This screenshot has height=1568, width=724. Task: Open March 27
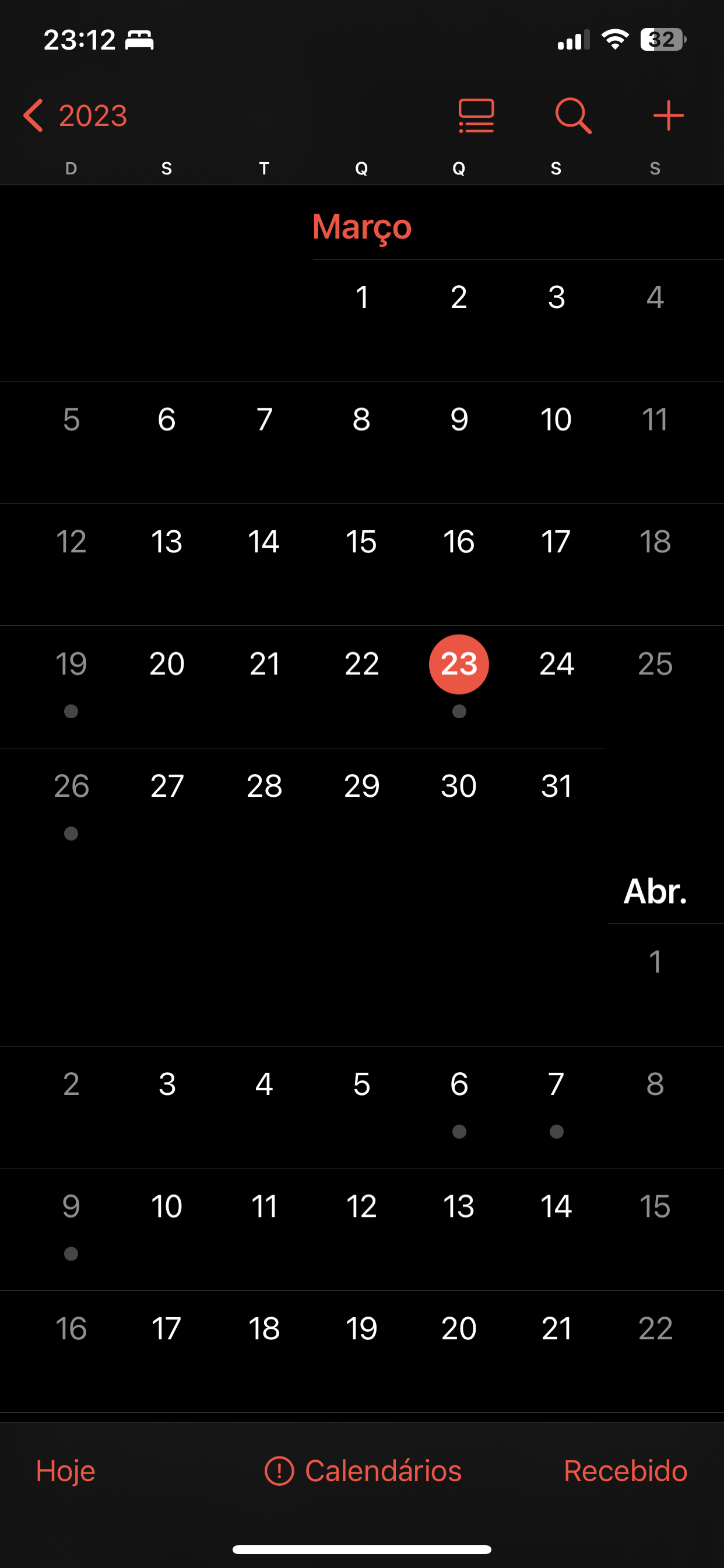pos(167,786)
